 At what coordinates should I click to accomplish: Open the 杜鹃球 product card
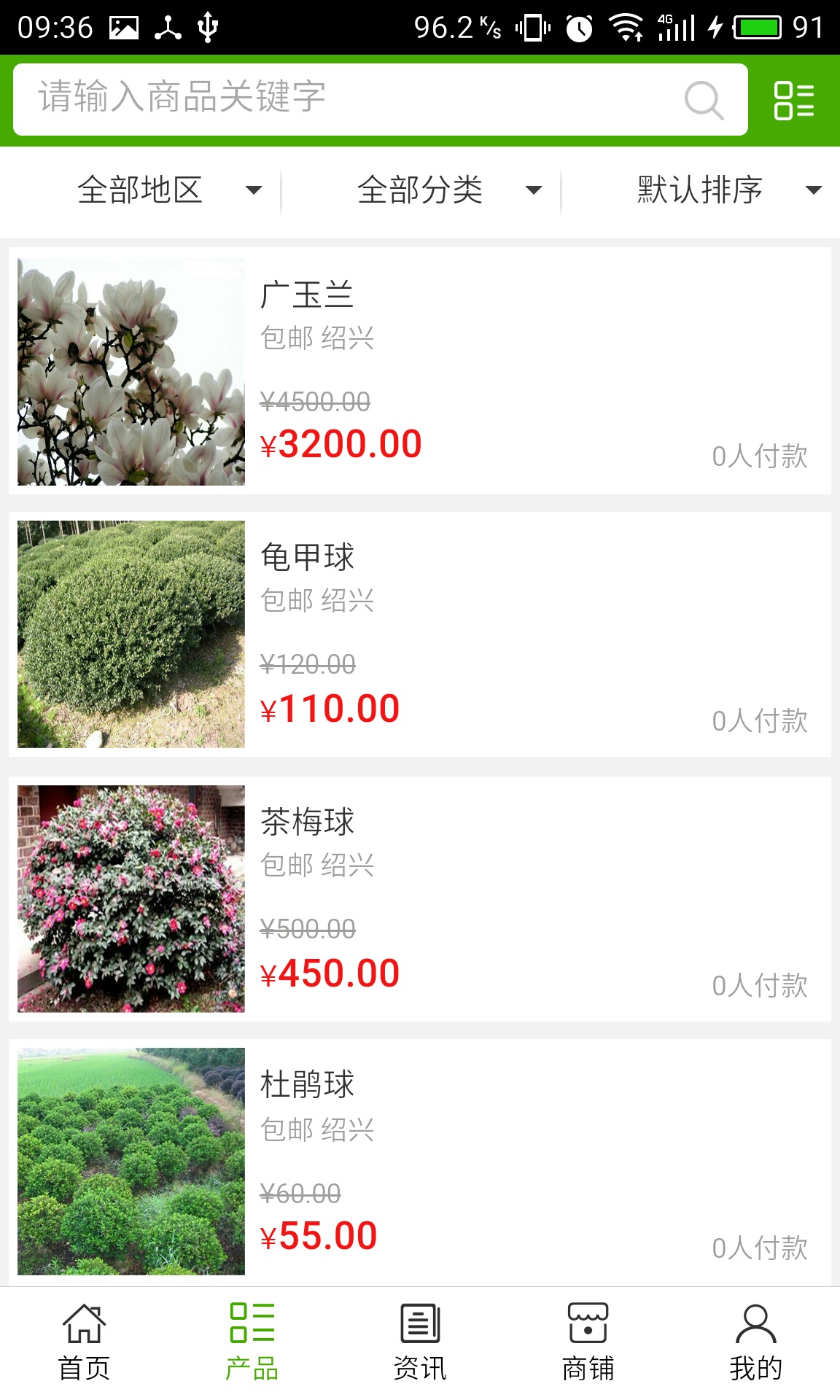[420, 1162]
